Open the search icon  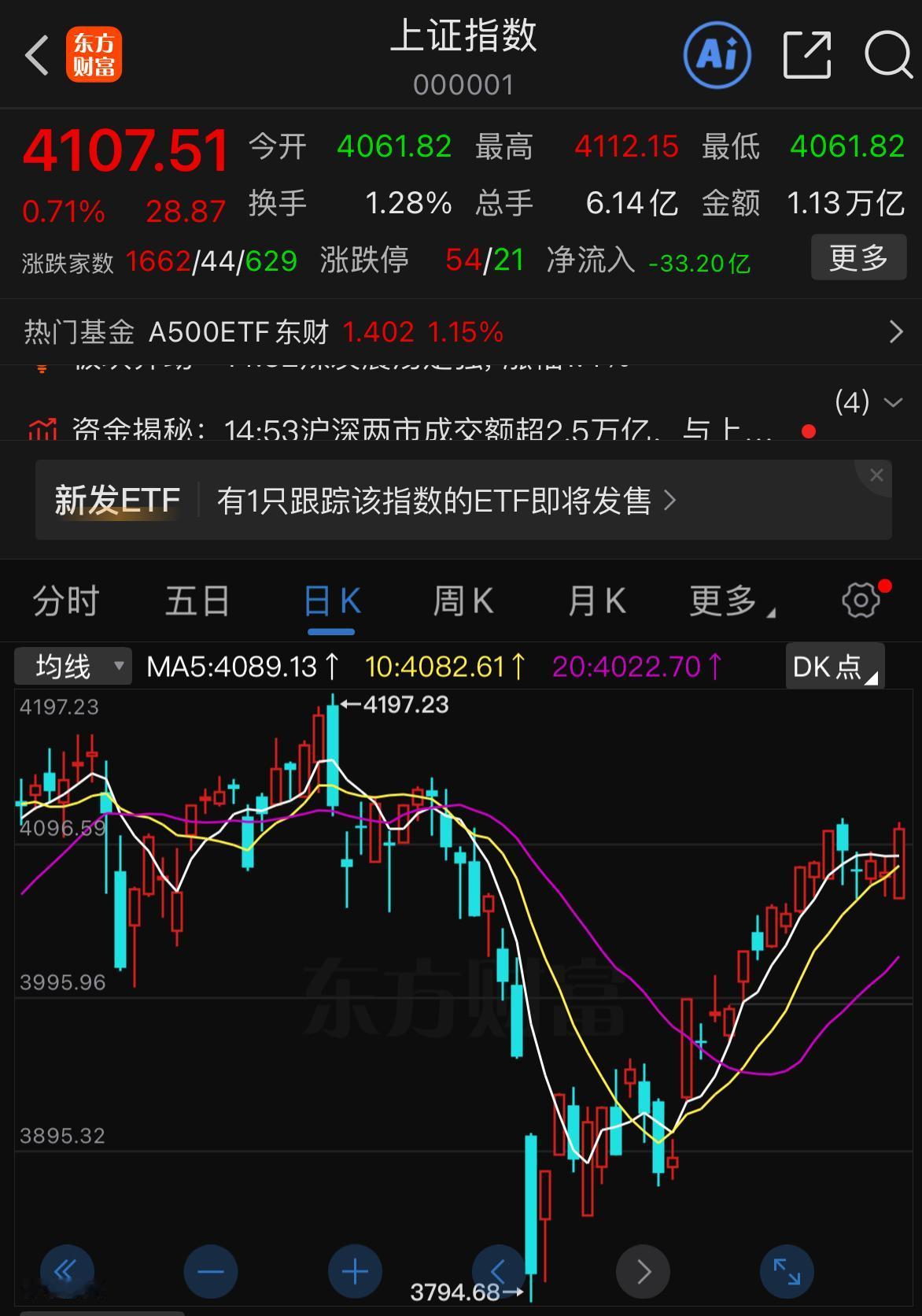point(887,55)
